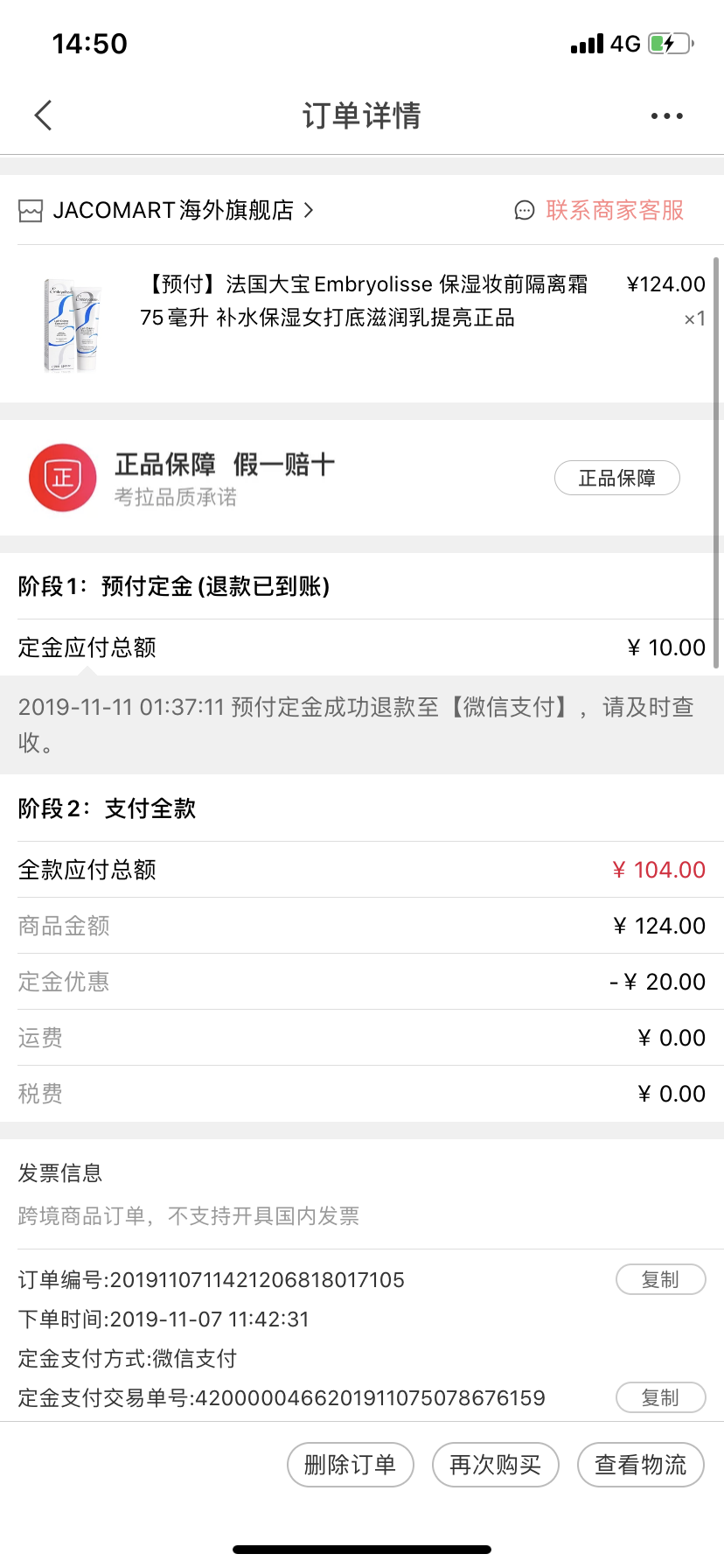The image size is (724, 1568).
Task: Tap 再次购买 to buy again
Action: (x=495, y=1465)
